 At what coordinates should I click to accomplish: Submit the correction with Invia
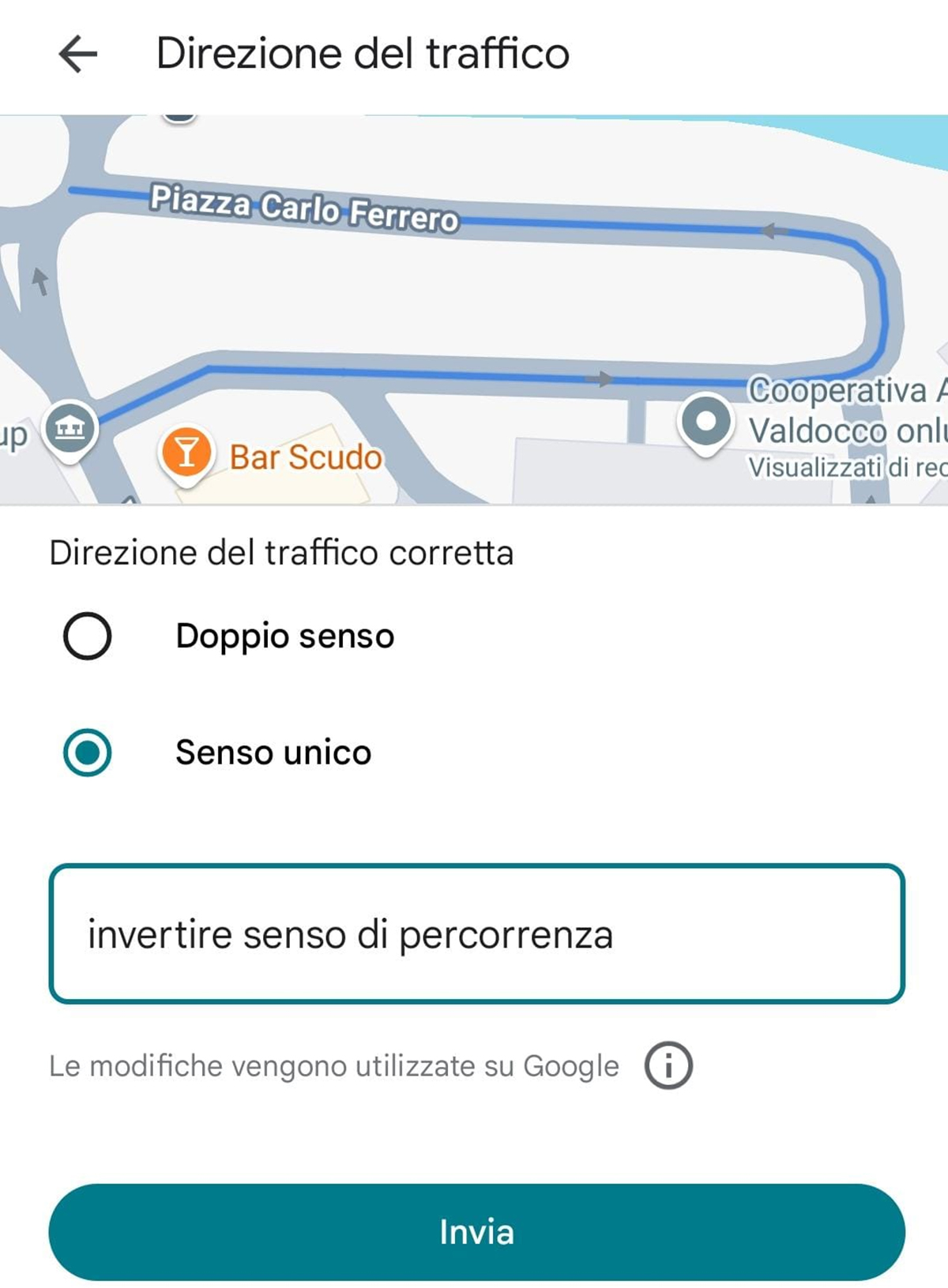pyautogui.click(x=476, y=1232)
